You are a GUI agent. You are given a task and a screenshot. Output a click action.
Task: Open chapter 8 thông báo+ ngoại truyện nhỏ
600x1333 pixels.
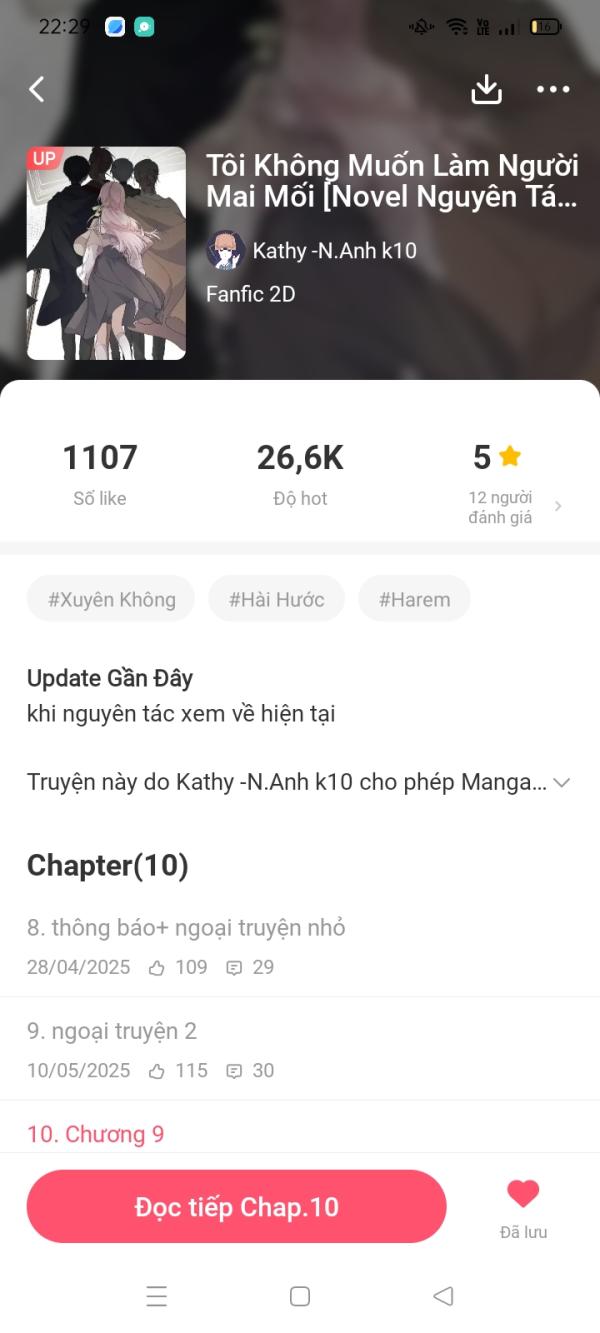tap(186, 928)
